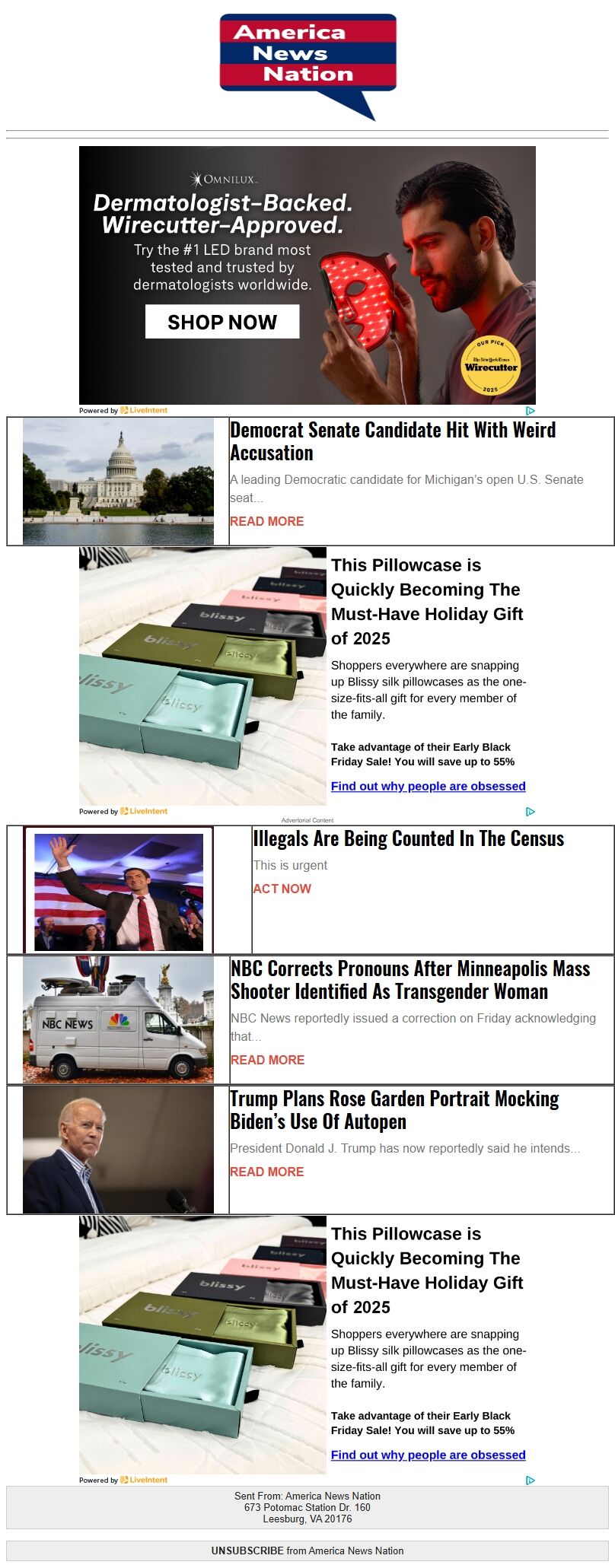Image resolution: width=615 pixels, height=1568 pixels.
Task: Open the Capitol building article image
Action: pyautogui.click(x=118, y=481)
